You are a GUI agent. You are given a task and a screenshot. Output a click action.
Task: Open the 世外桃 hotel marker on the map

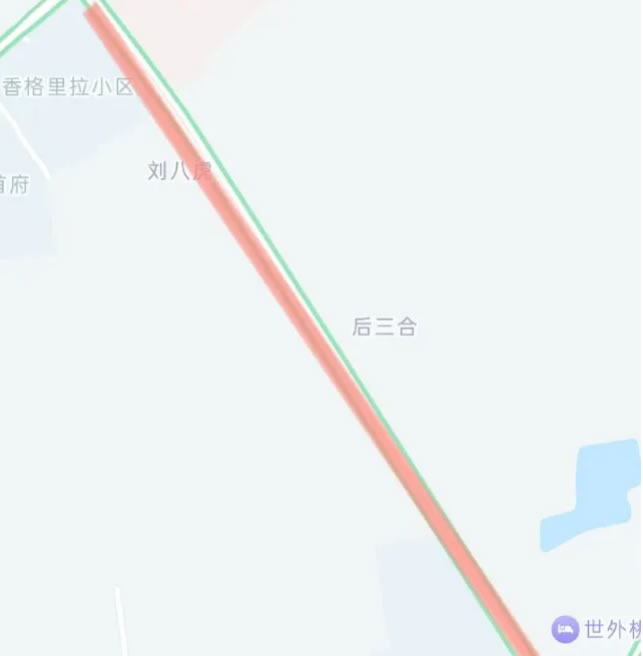(x=566, y=629)
